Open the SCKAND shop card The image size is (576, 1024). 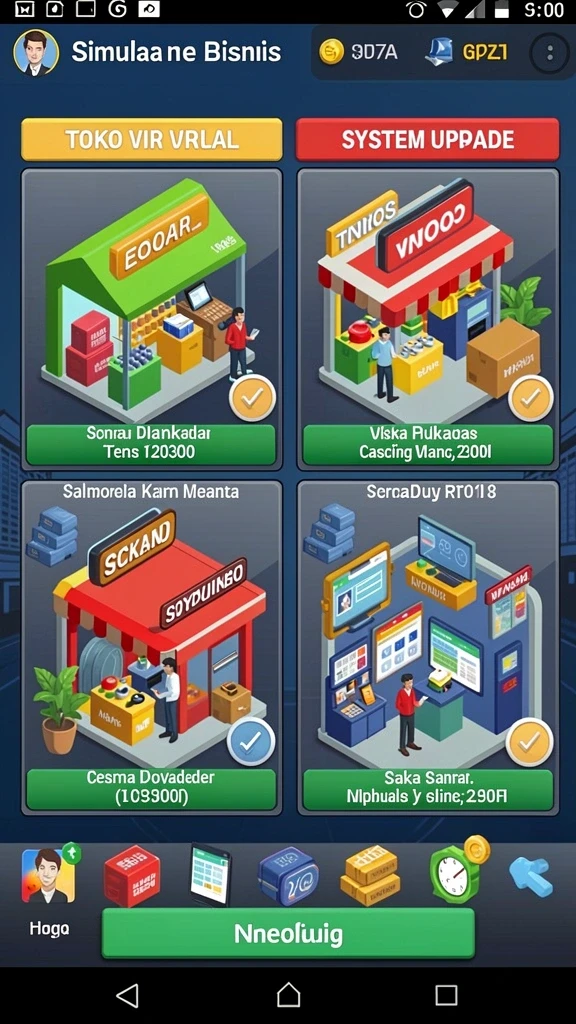click(152, 648)
